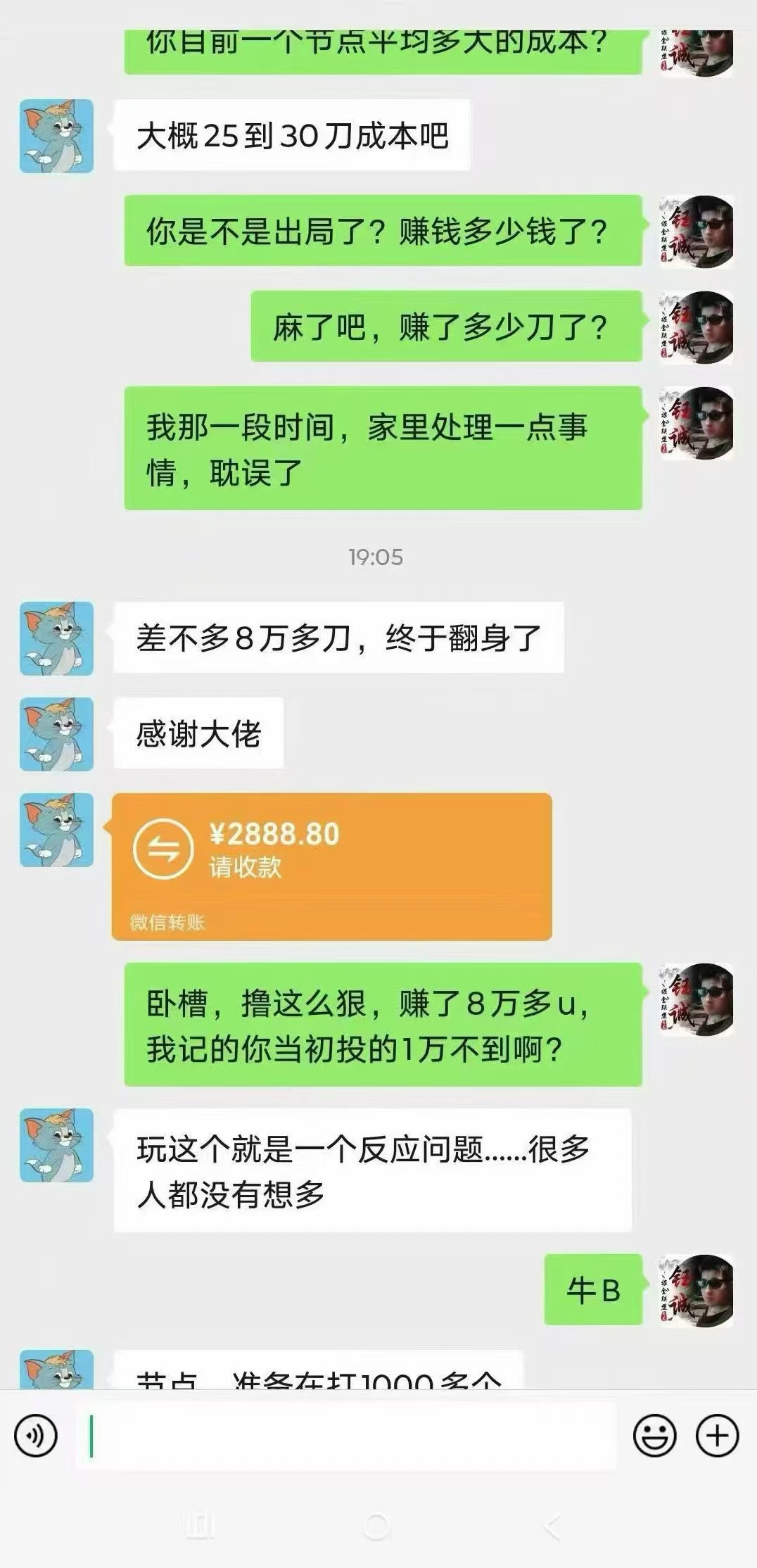Switch to voice message input

pyautogui.click(x=35, y=1435)
